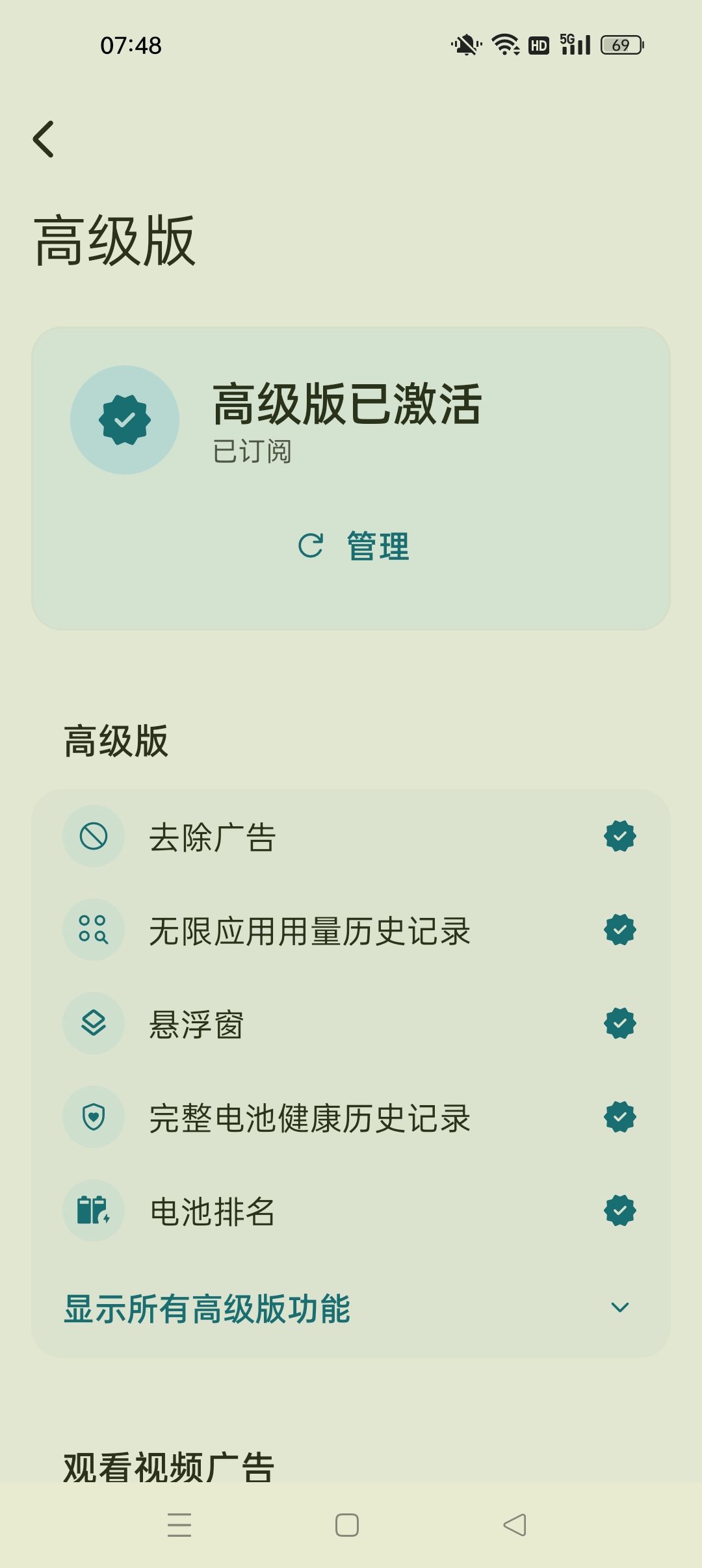Viewport: 702px width, 1568px height.
Task: Select the 悬浮窗 feature row
Action: click(x=351, y=1023)
